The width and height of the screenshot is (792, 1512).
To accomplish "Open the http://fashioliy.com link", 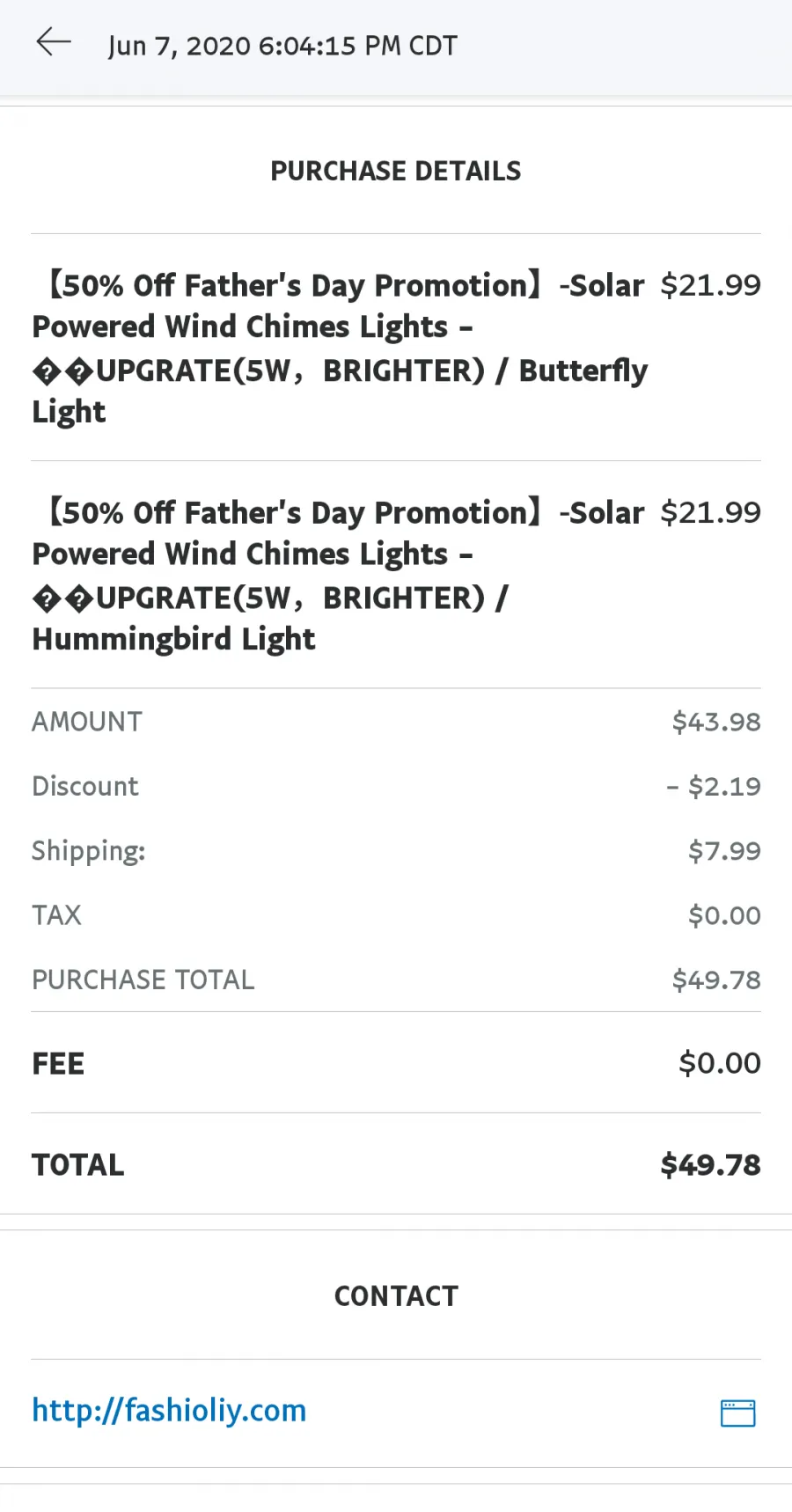I will (169, 1410).
